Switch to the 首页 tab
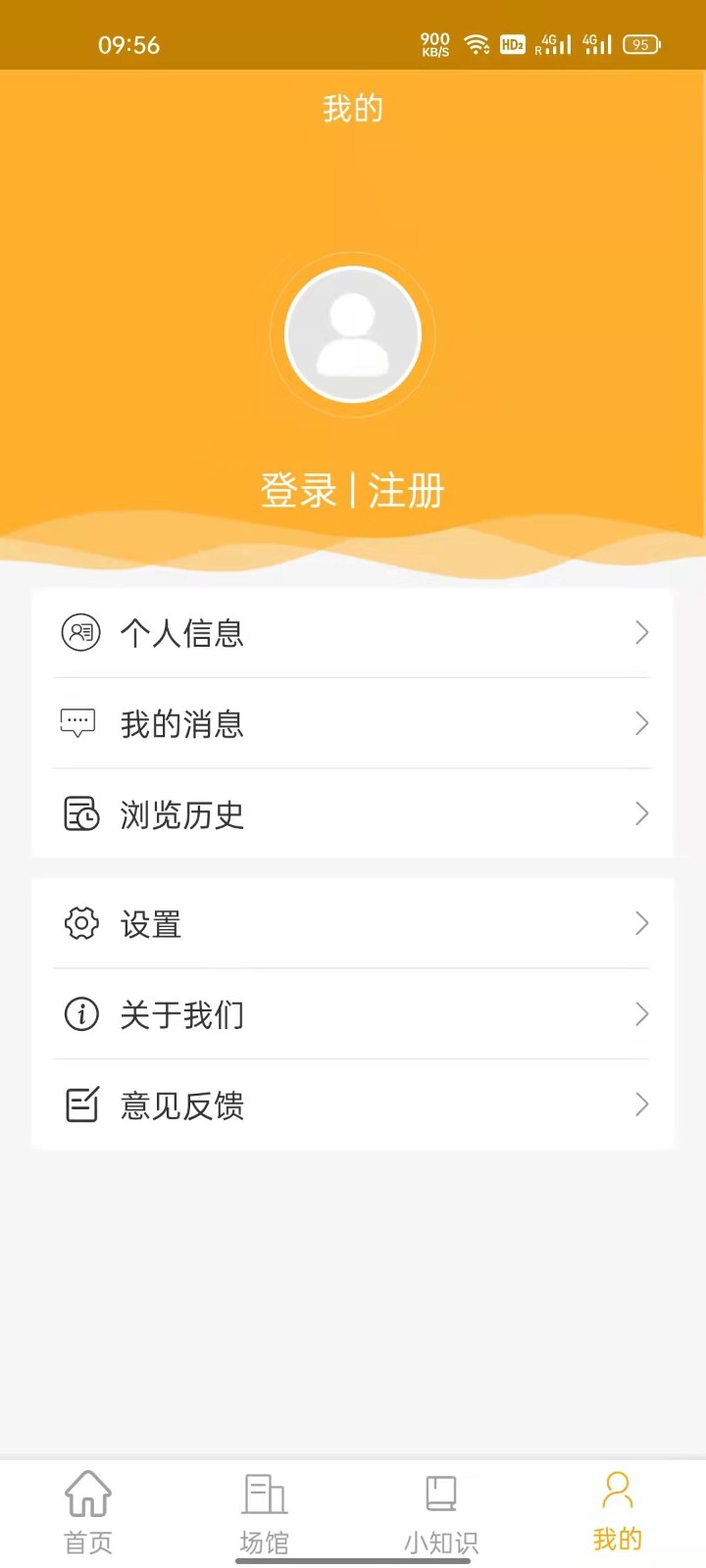 click(x=88, y=1514)
